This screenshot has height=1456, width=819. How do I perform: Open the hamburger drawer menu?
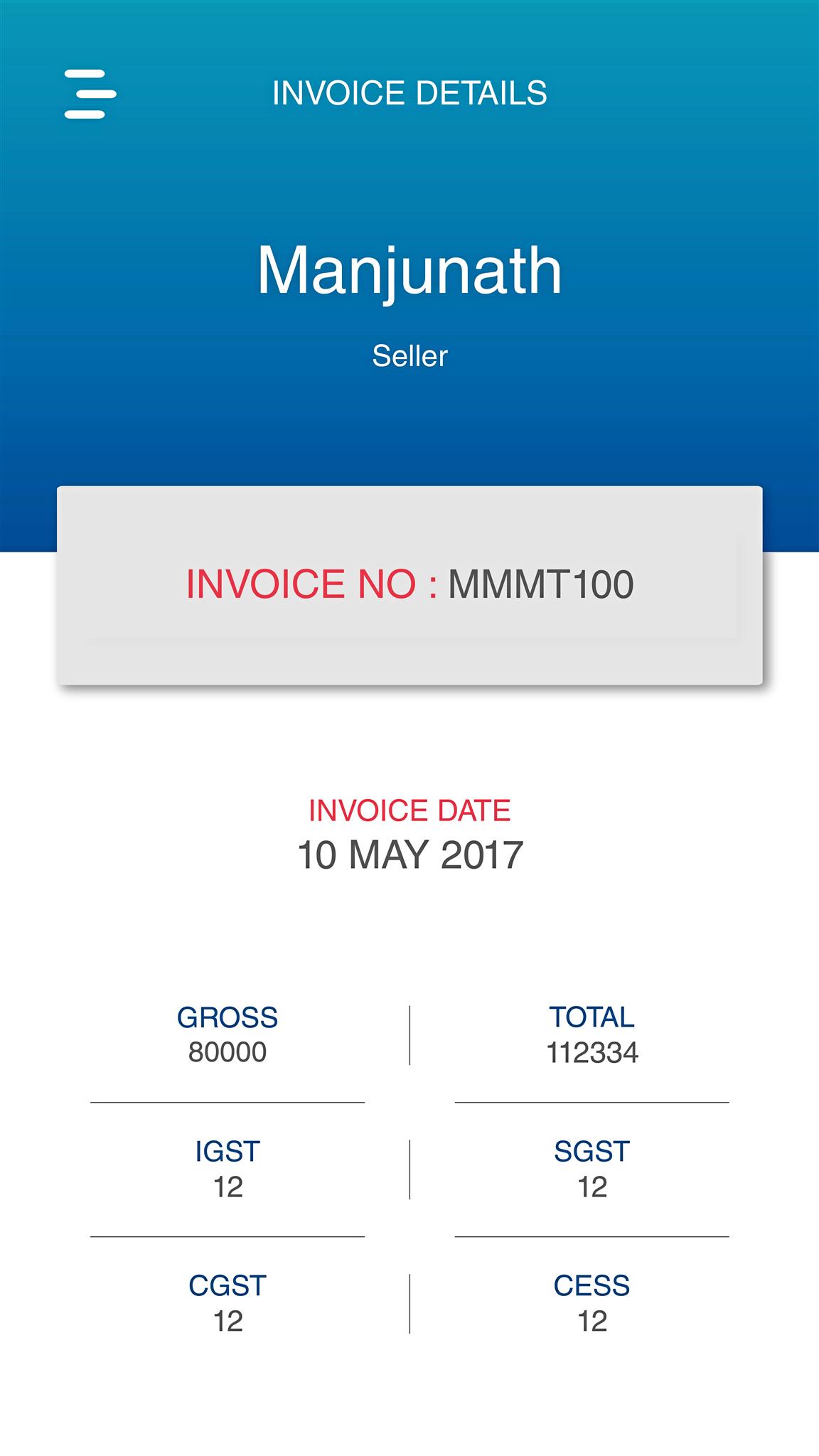pyautogui.click(x=90, y=94)
